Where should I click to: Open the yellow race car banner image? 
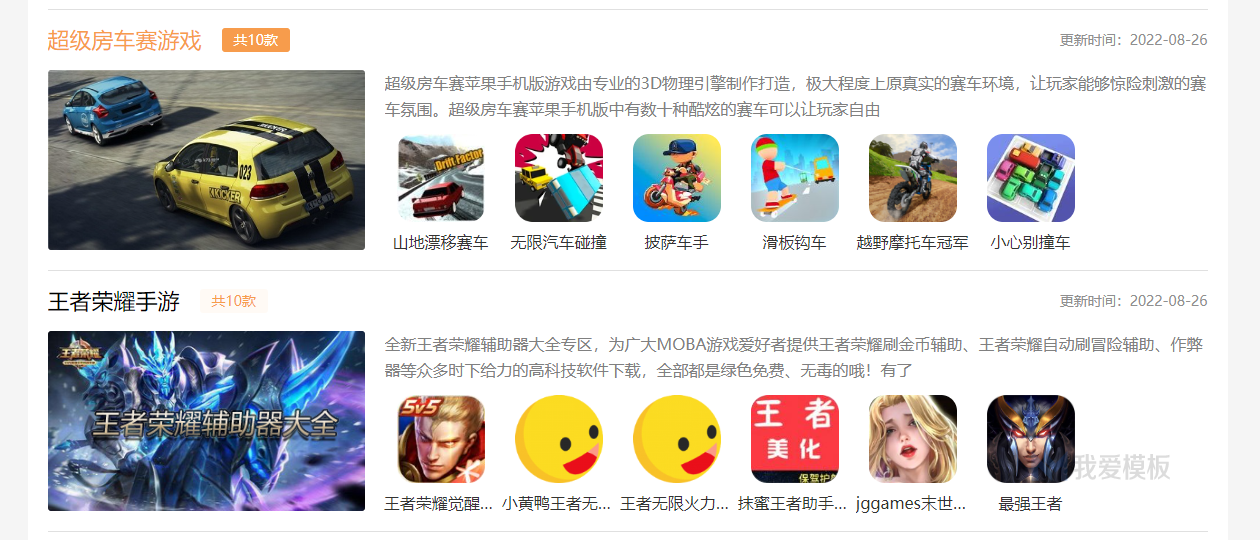[206, 160]
